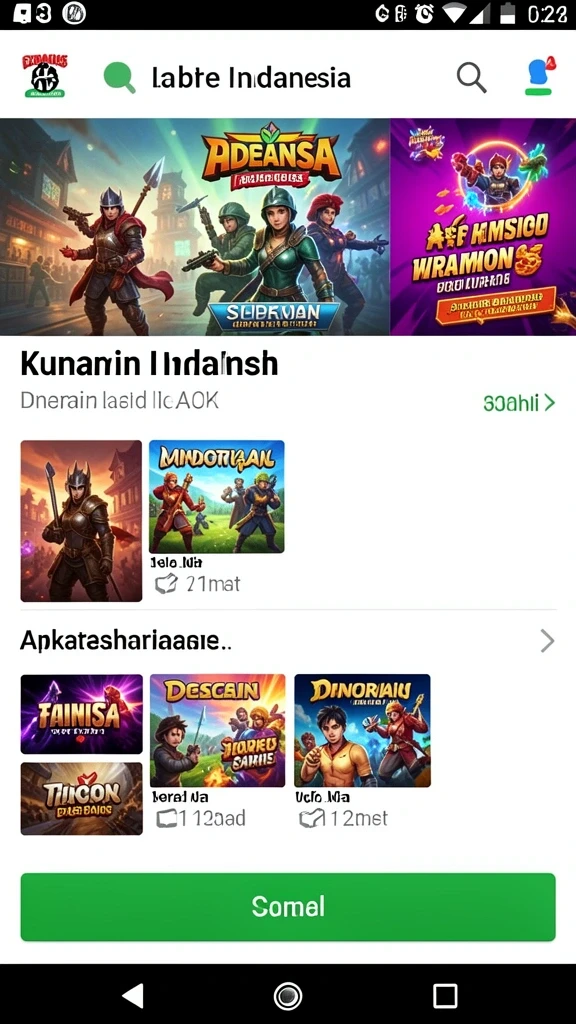Go back with the system back button

pyautogui.click(x=133, y=995)
